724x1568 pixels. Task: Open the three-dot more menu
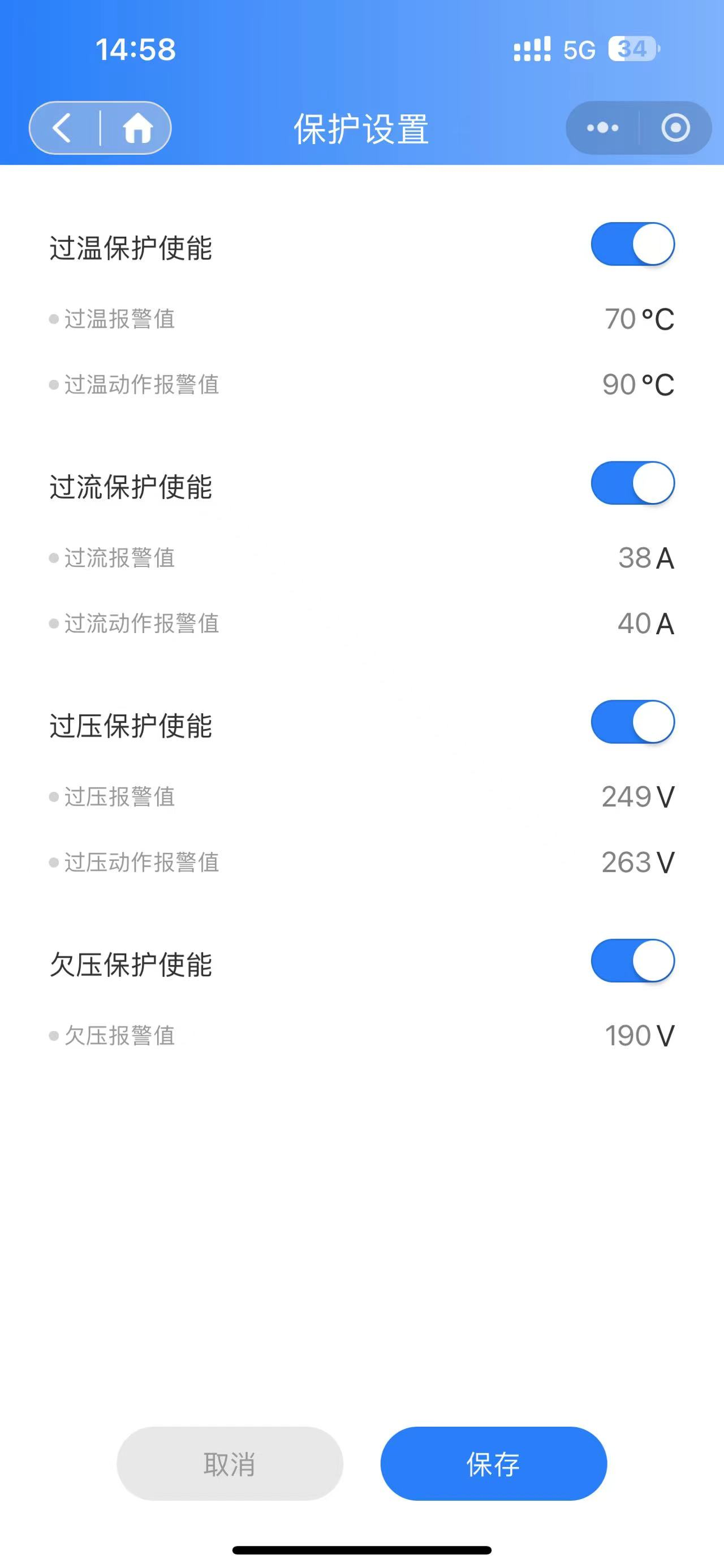[602, 128]
